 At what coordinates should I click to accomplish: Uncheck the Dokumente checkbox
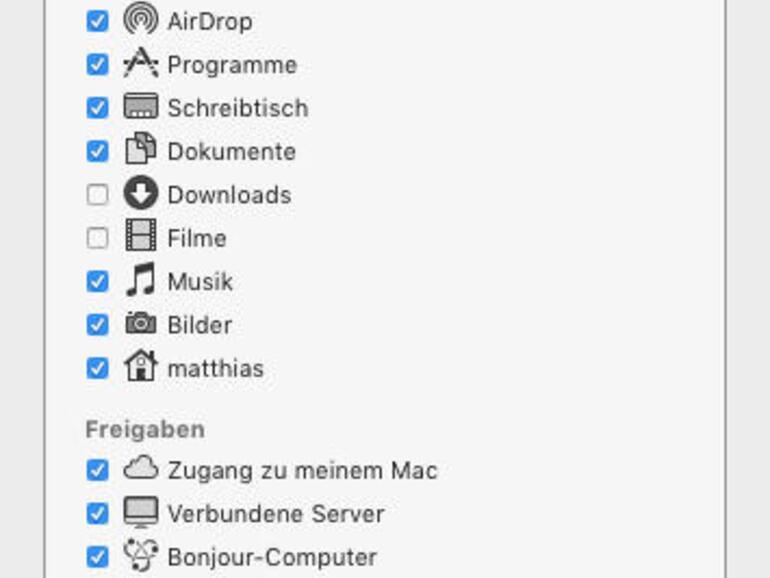97,152
